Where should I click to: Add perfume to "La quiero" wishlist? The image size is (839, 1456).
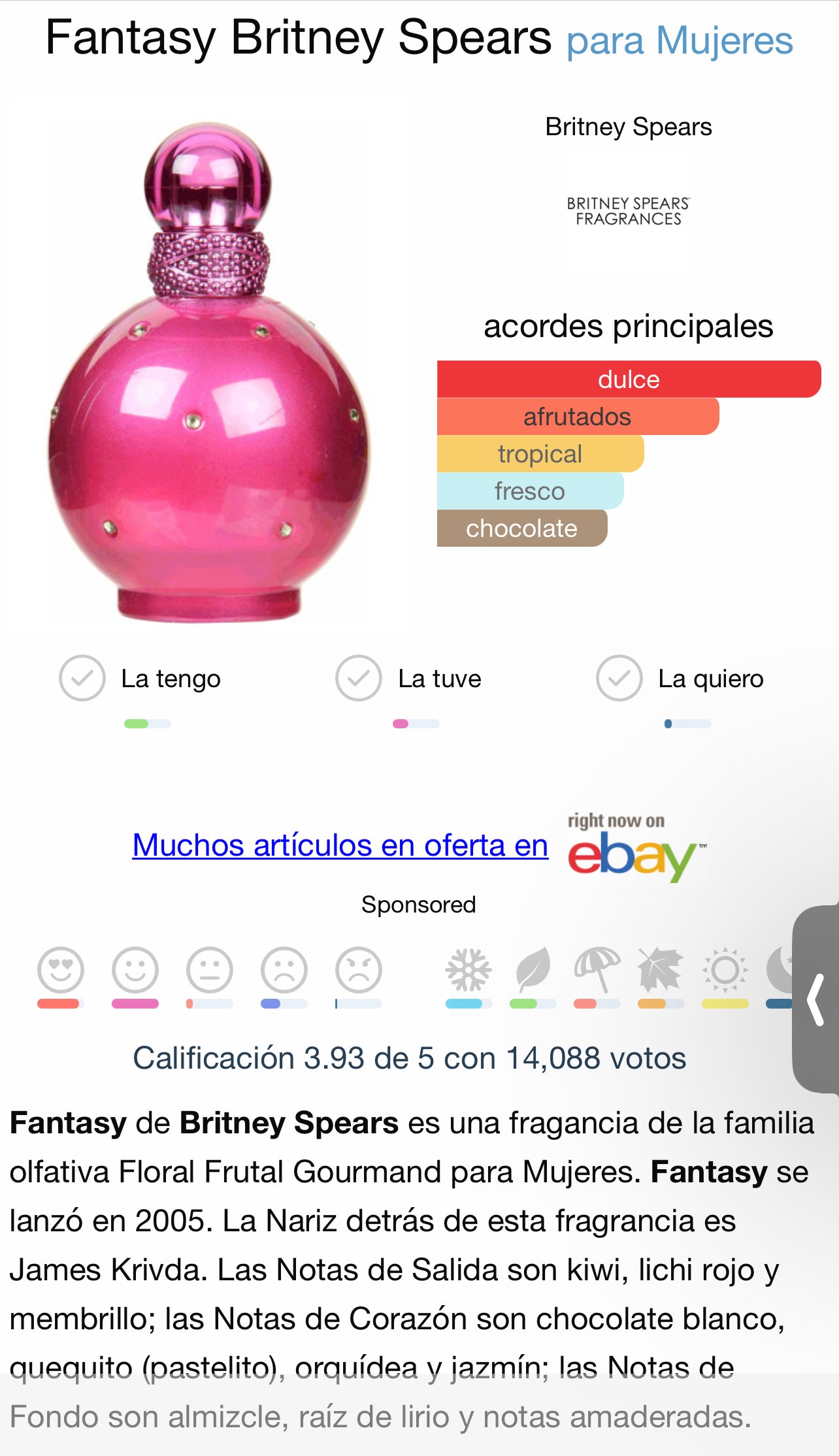(x=619, y=678)
